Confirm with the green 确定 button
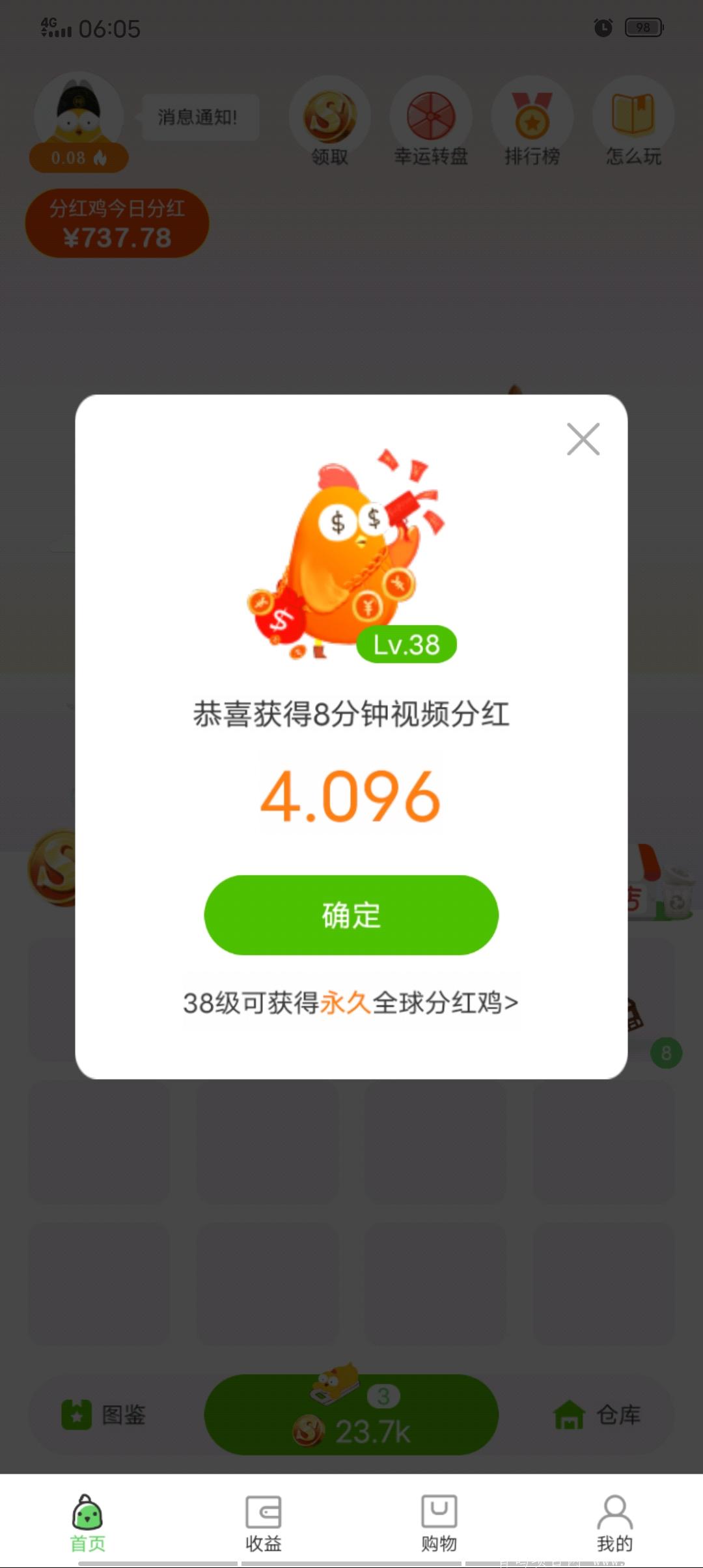This screenshot has width=703, height=1568. (x=351, y=915)
